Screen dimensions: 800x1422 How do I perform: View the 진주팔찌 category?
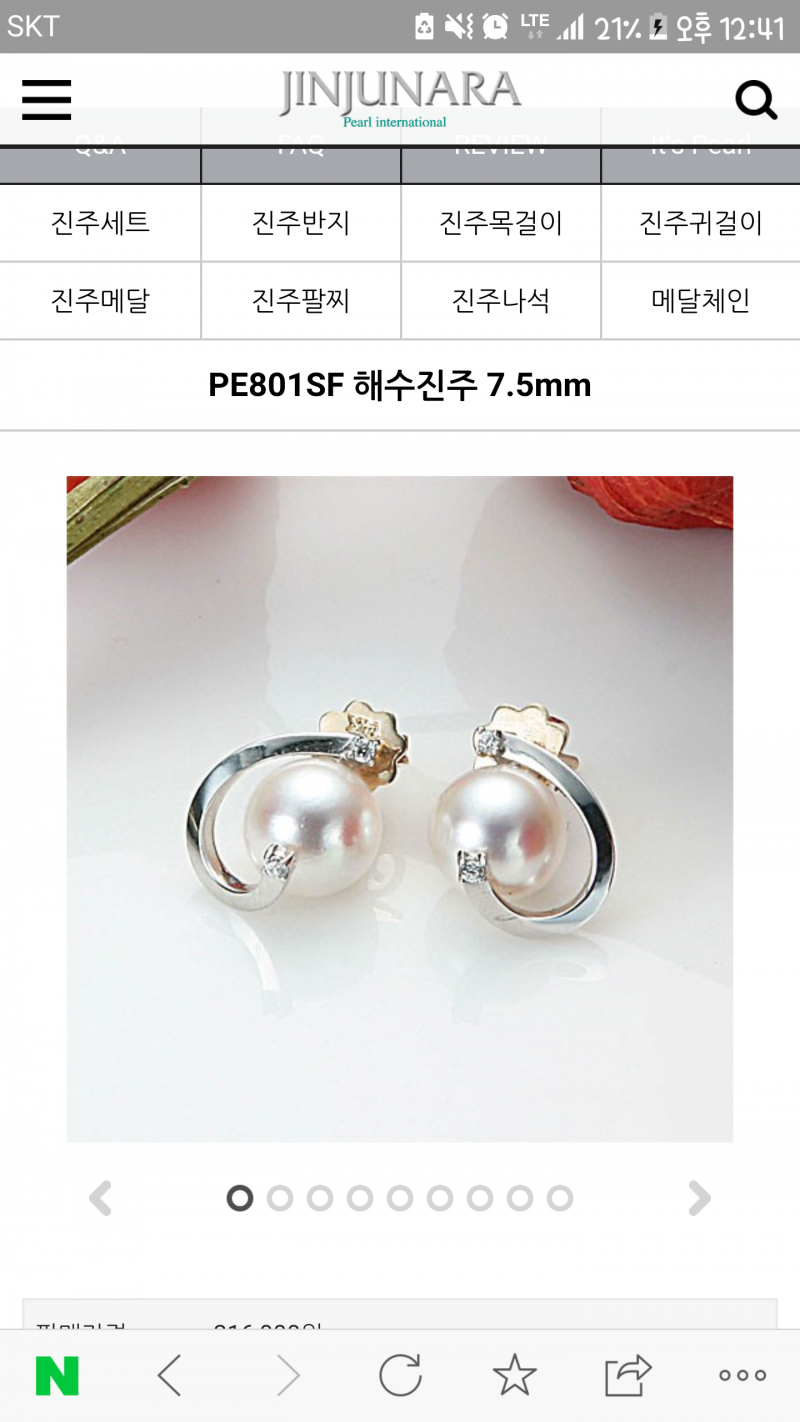[x=300, y=300]
